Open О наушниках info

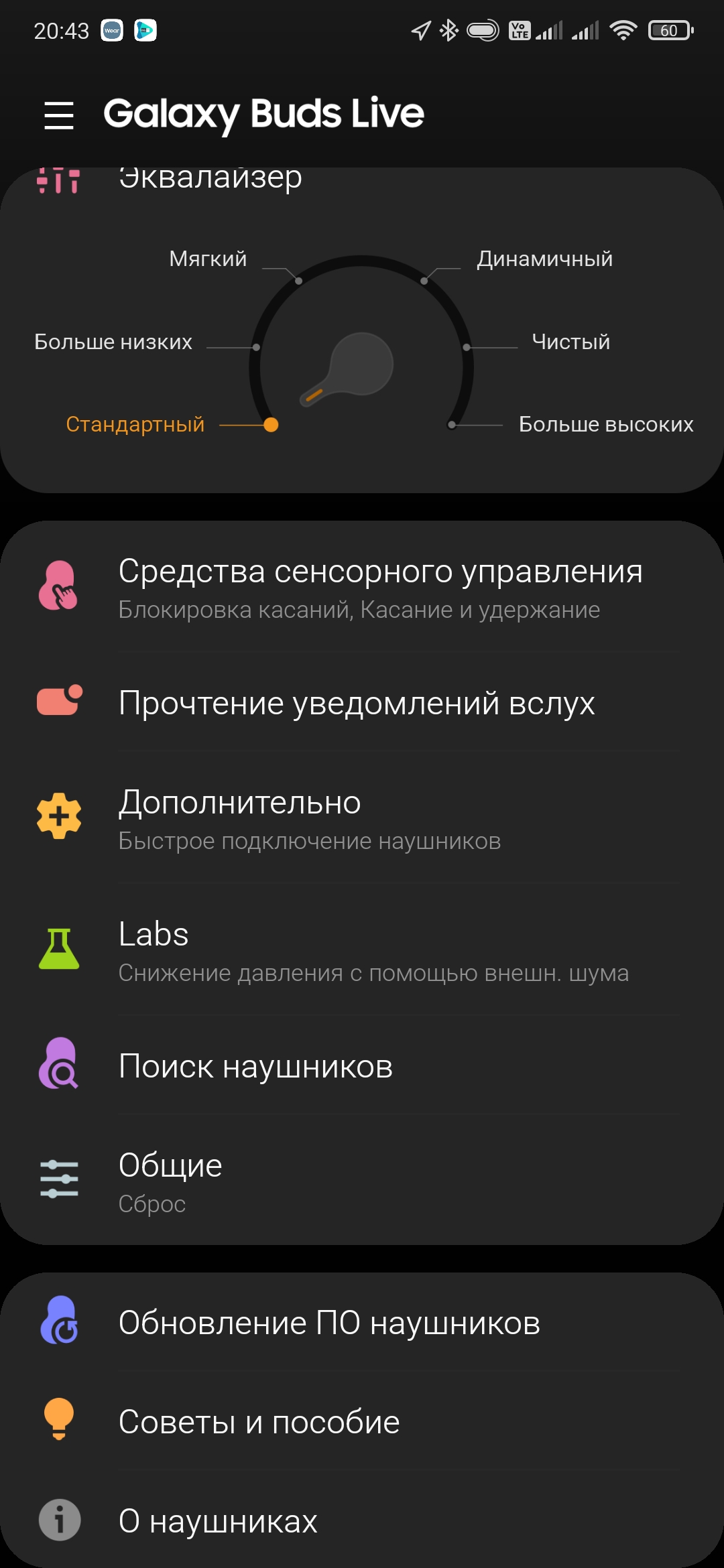218,1521
